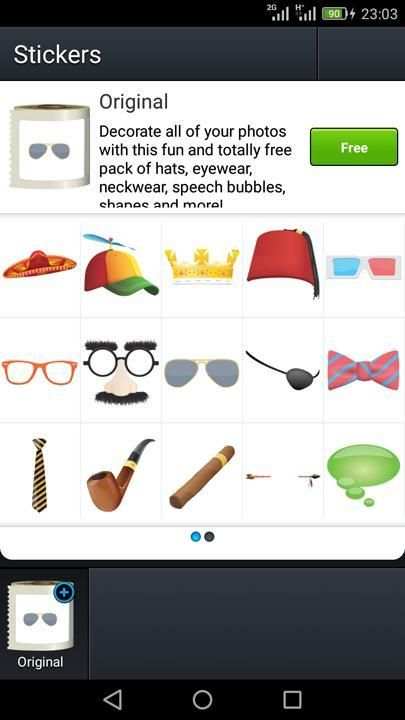
Task: Go to the second sticker page dot
Action: pyautogui.click(x=209, y=536)
